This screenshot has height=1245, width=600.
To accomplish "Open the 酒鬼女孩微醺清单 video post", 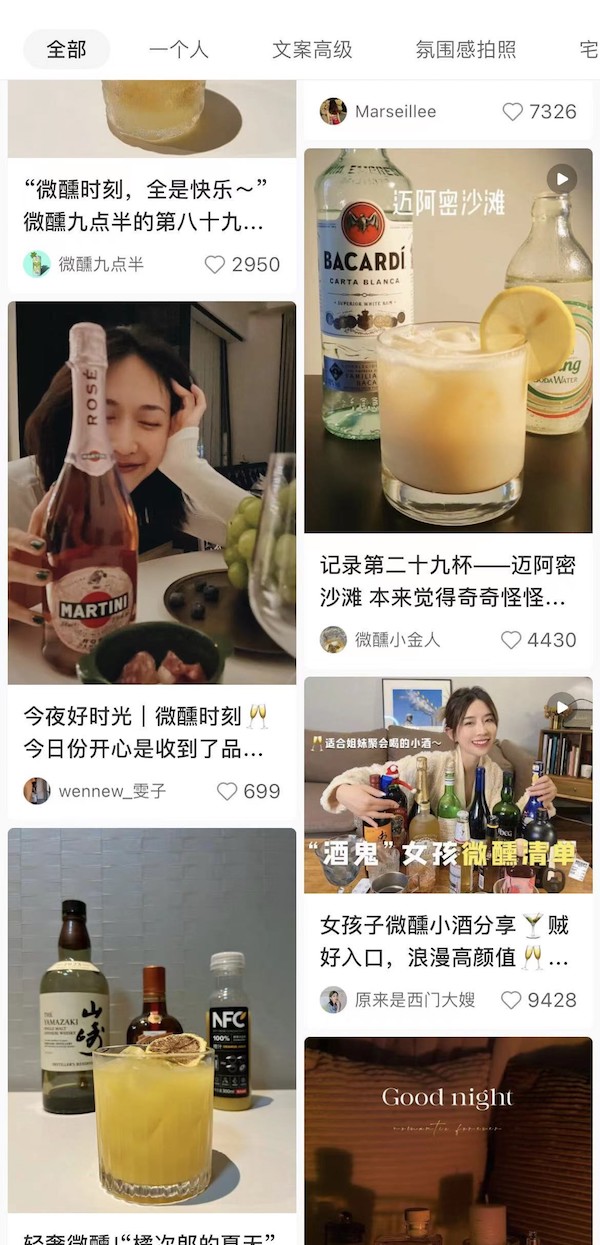I will (x=448, y=785).
